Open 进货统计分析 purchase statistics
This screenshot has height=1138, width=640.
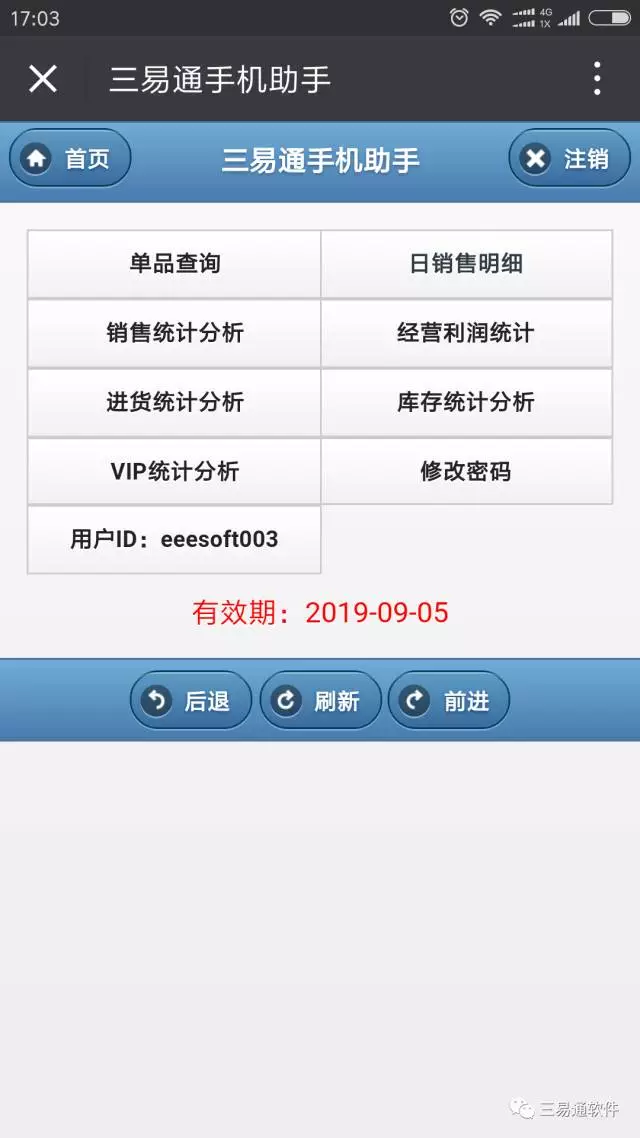(x=174, y=402)
